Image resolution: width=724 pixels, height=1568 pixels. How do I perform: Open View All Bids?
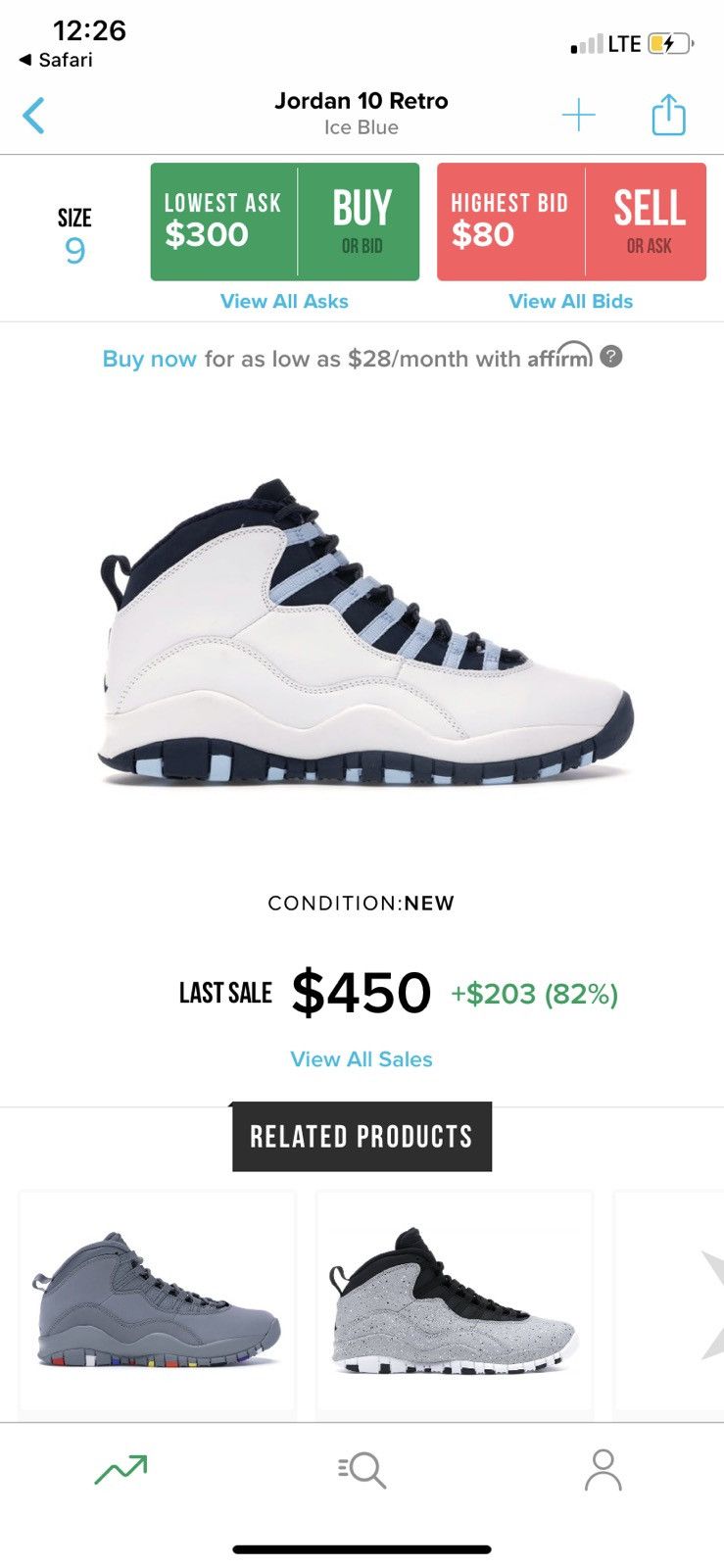coord(570,301)
